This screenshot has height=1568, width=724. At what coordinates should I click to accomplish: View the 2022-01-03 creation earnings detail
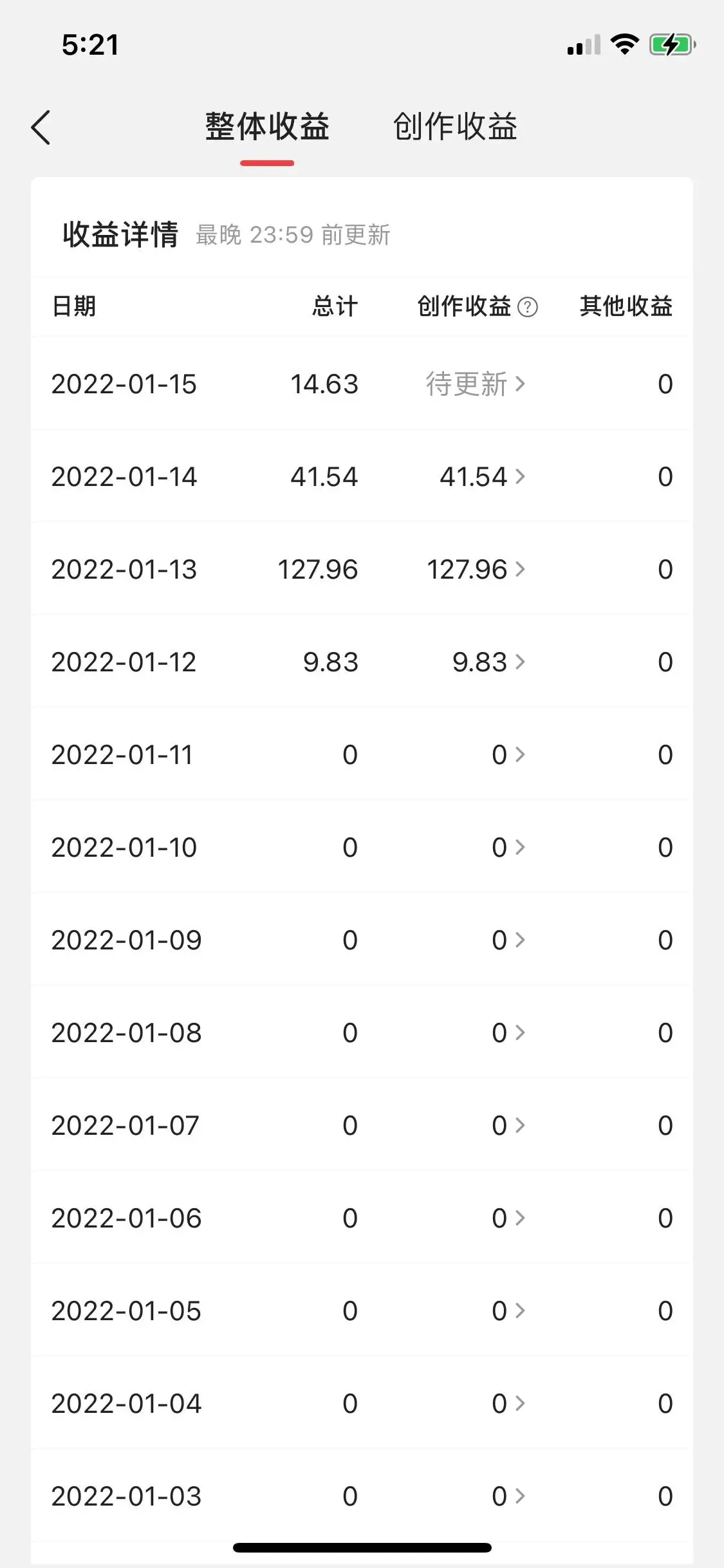[508, 1497]
